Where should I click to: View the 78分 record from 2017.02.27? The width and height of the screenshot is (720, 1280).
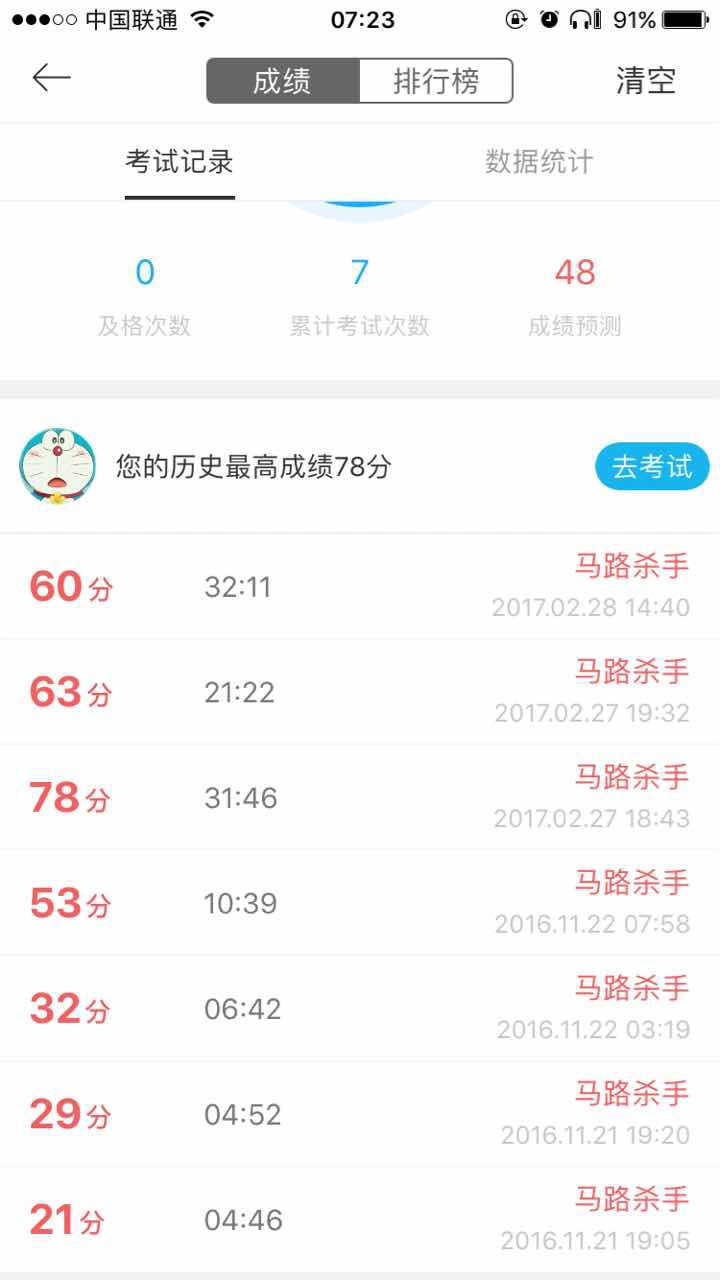click(360, 798)
